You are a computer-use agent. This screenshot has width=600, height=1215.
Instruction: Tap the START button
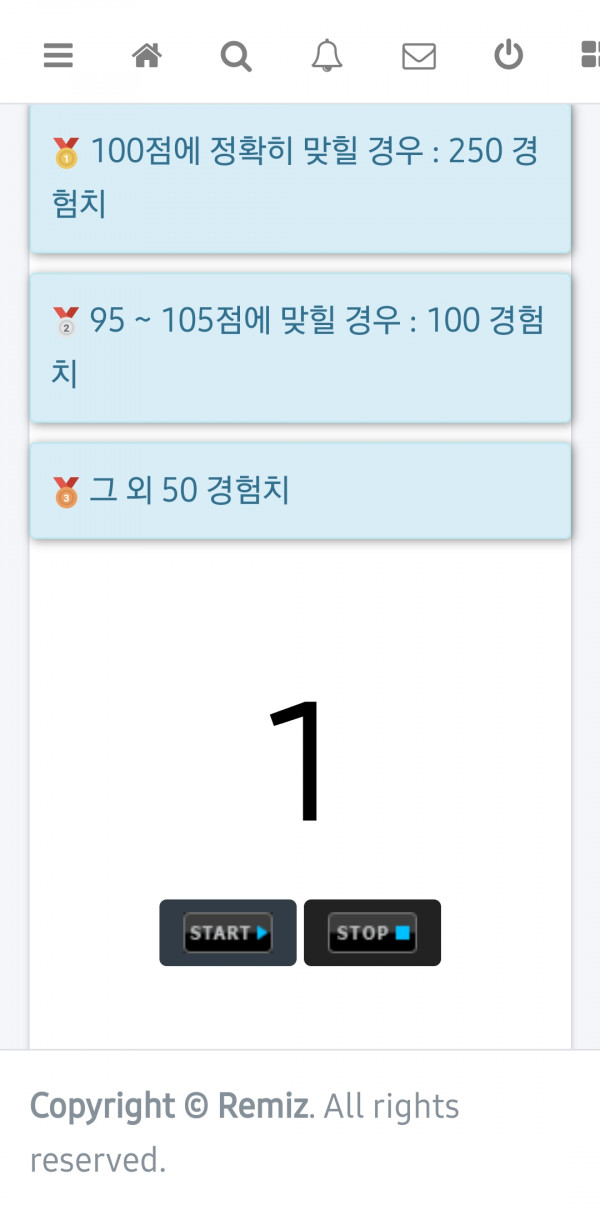228,933
